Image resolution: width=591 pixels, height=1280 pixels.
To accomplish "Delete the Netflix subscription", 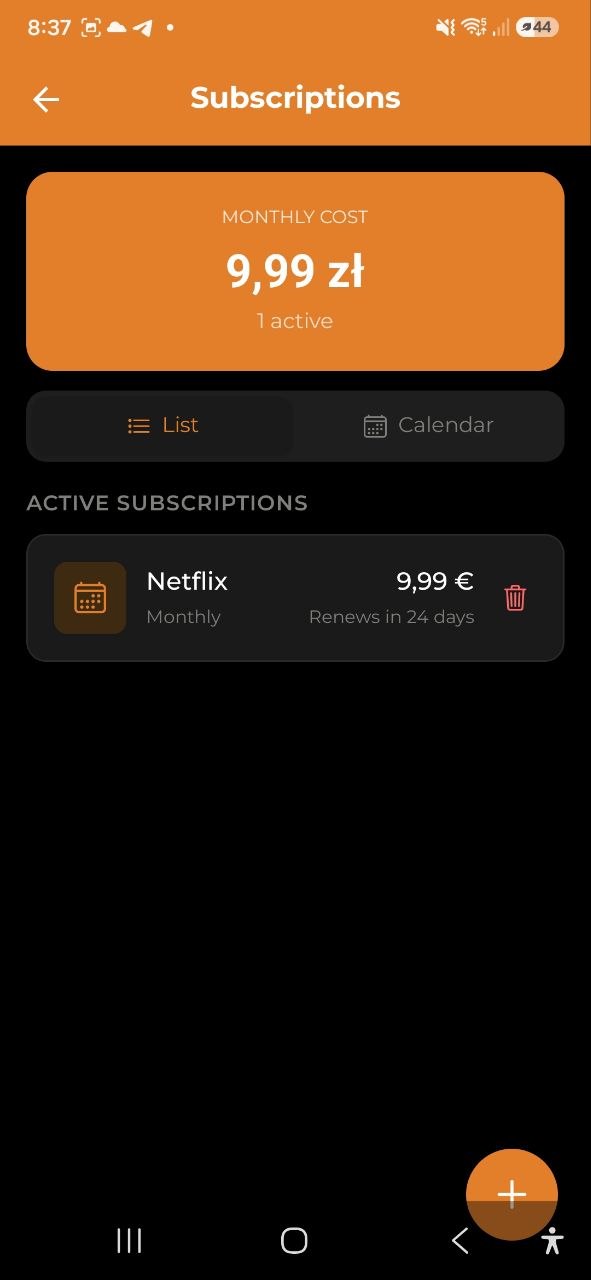I will point(515,598).
